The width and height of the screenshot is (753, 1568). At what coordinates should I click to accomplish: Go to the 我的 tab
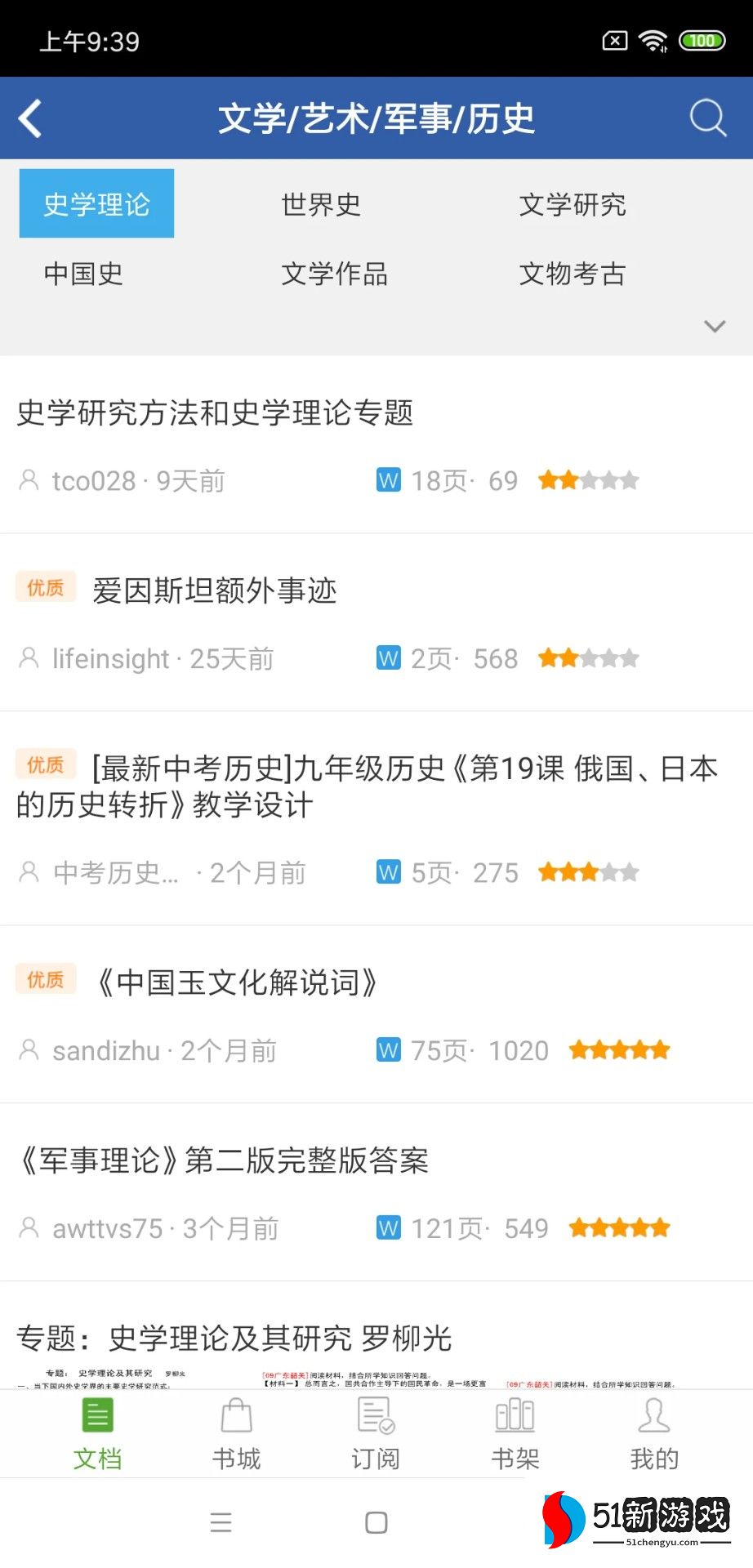point(654,1434)
